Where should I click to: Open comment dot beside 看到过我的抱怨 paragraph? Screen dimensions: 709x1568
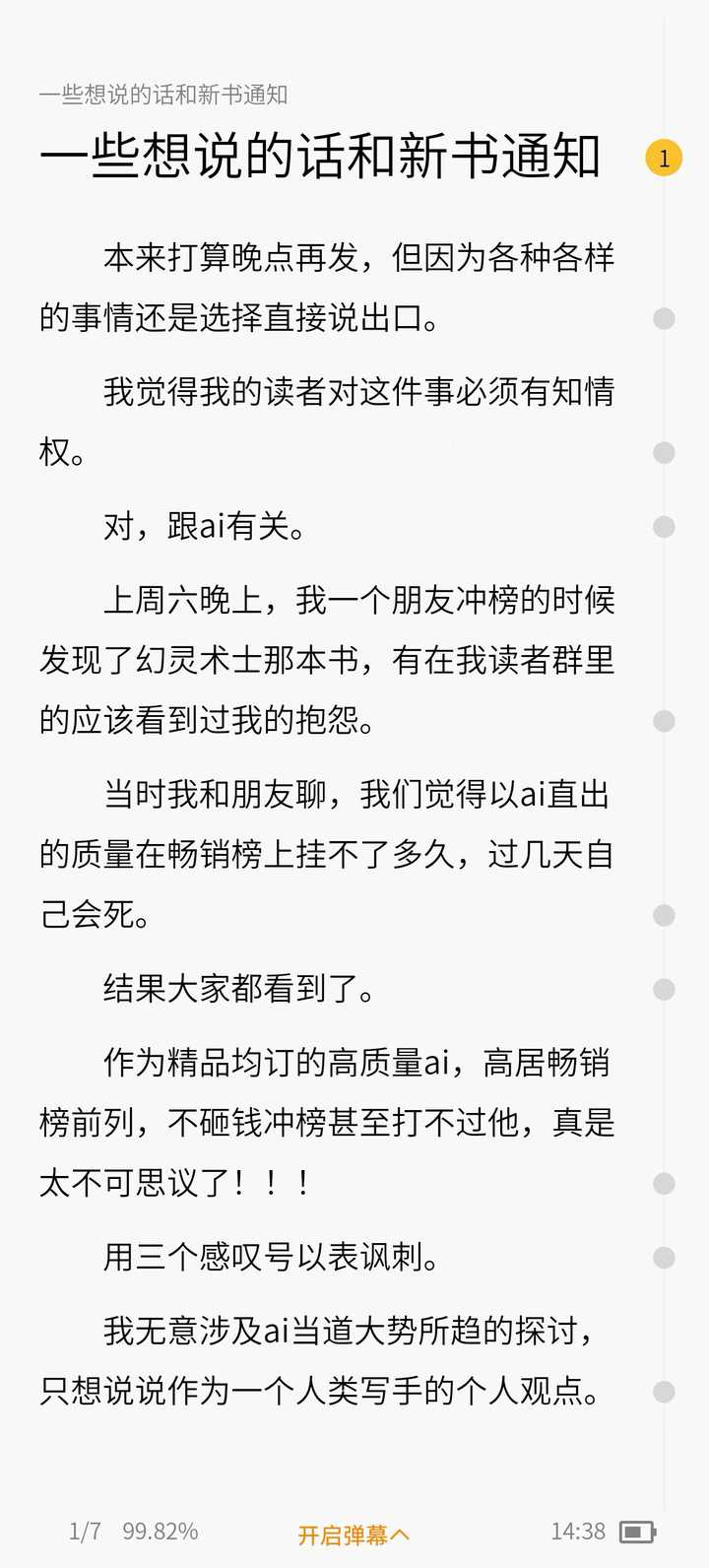664,721
